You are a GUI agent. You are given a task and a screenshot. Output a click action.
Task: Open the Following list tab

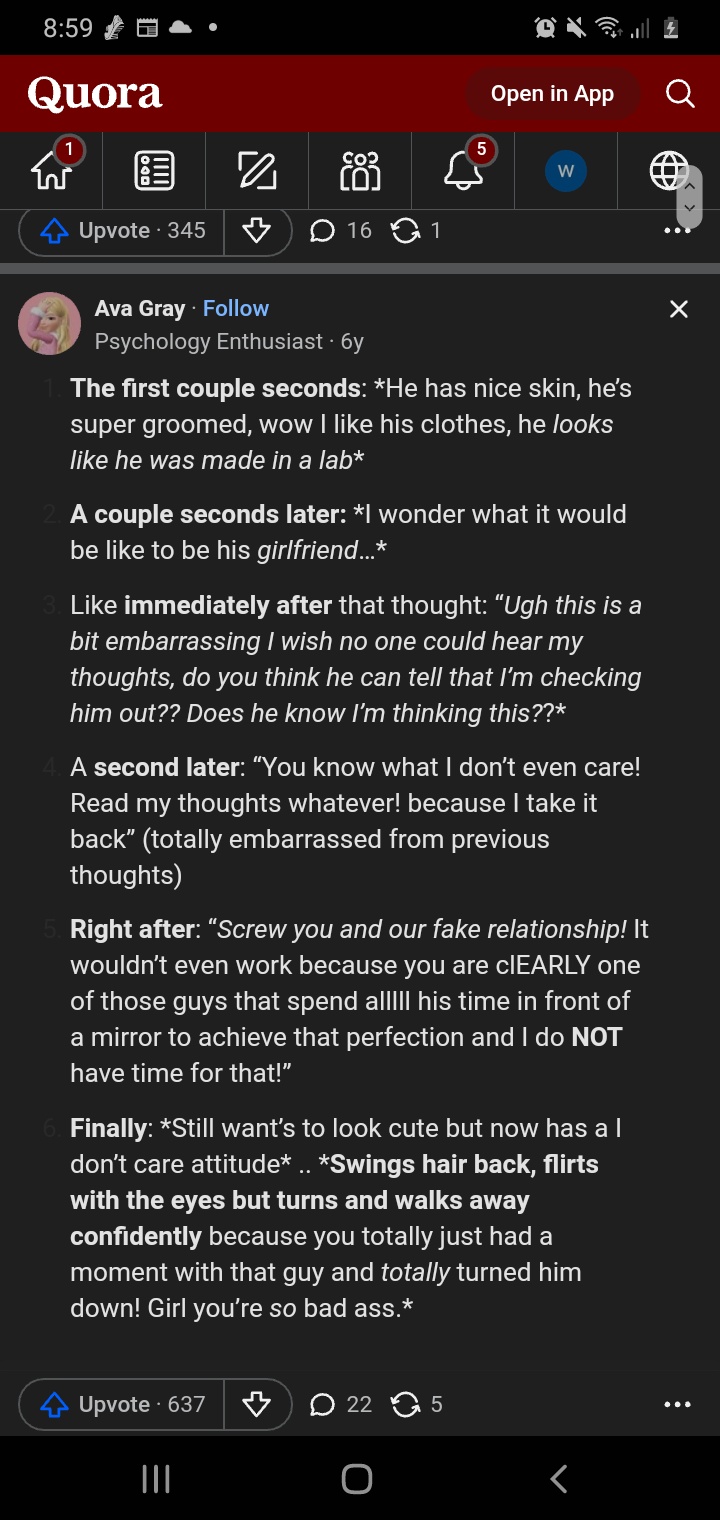coord(154,170)
